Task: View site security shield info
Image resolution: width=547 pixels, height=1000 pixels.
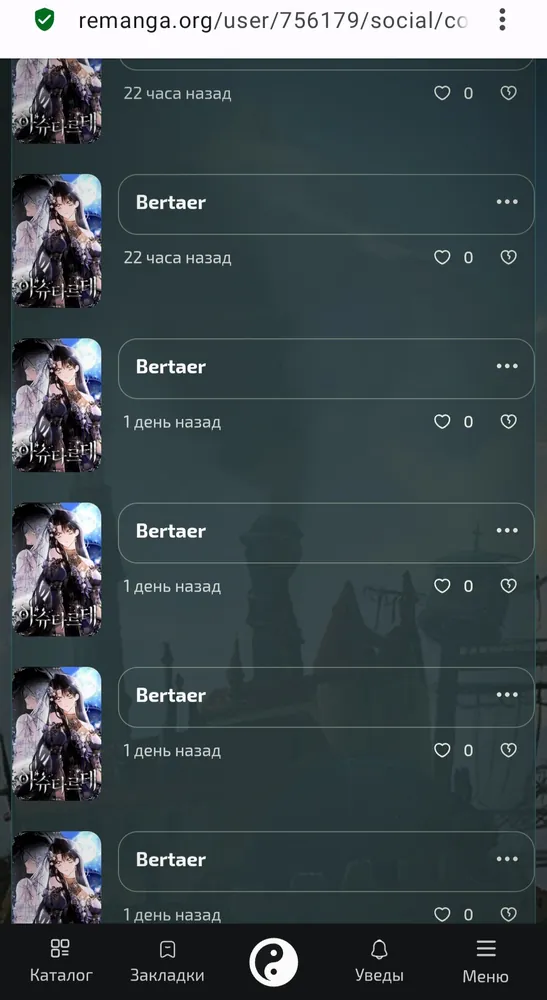Action: pos(45,20)
